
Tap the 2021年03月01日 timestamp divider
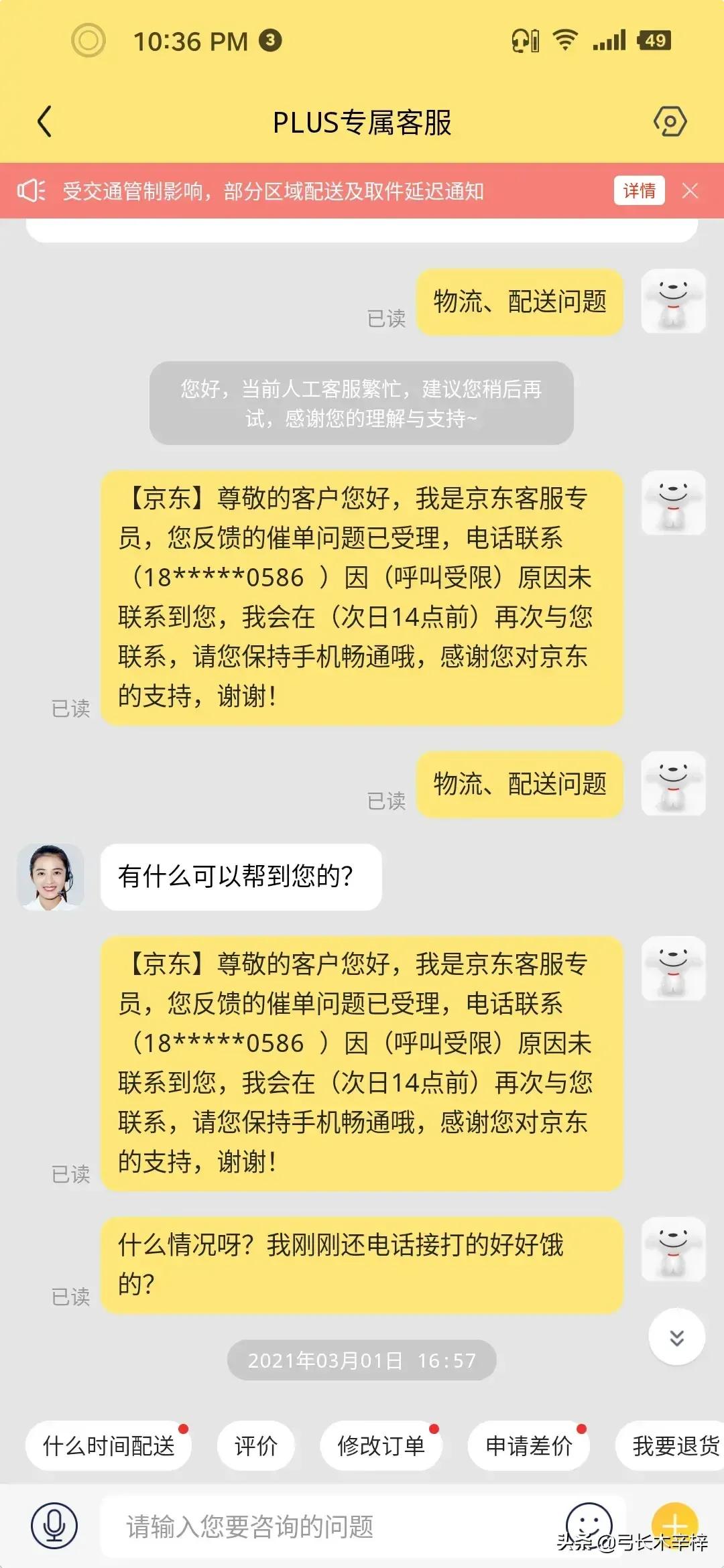tap(362, 1361)
